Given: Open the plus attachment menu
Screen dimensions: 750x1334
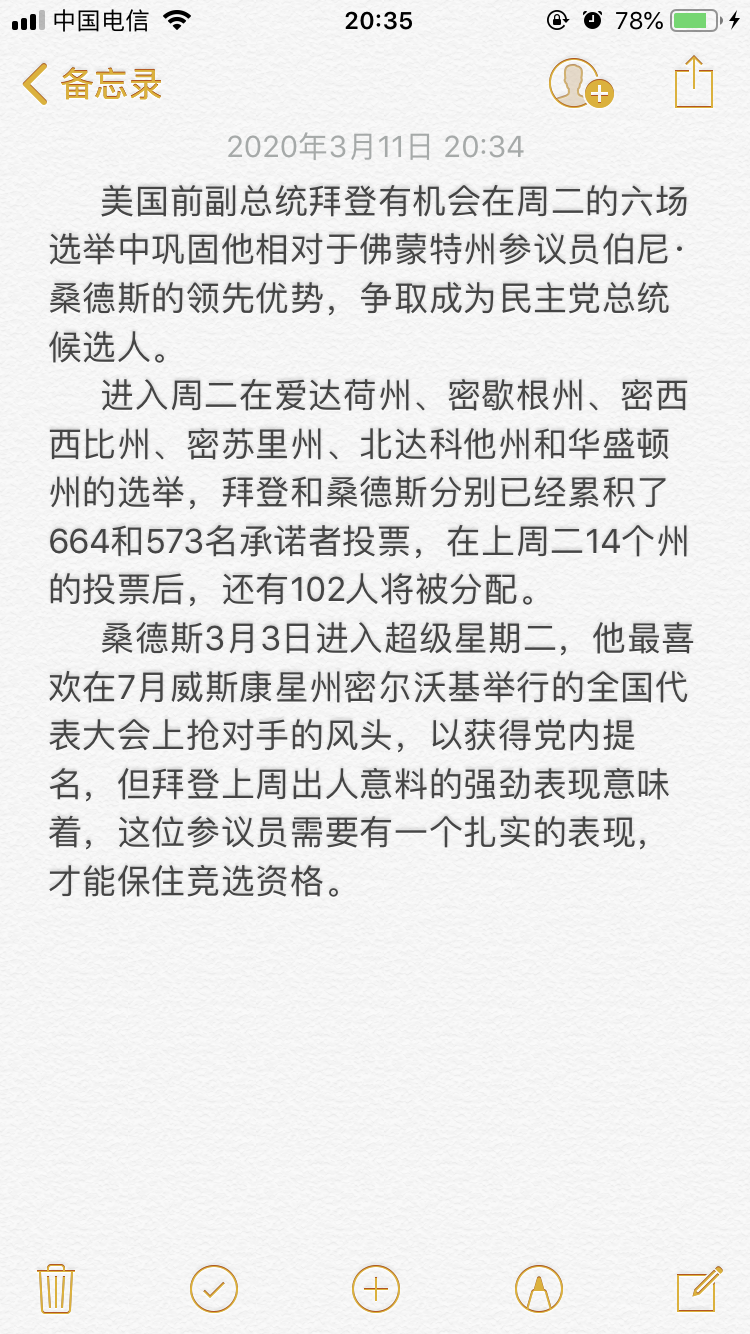Looking at the screenshot, I should tap(376, 1288).
